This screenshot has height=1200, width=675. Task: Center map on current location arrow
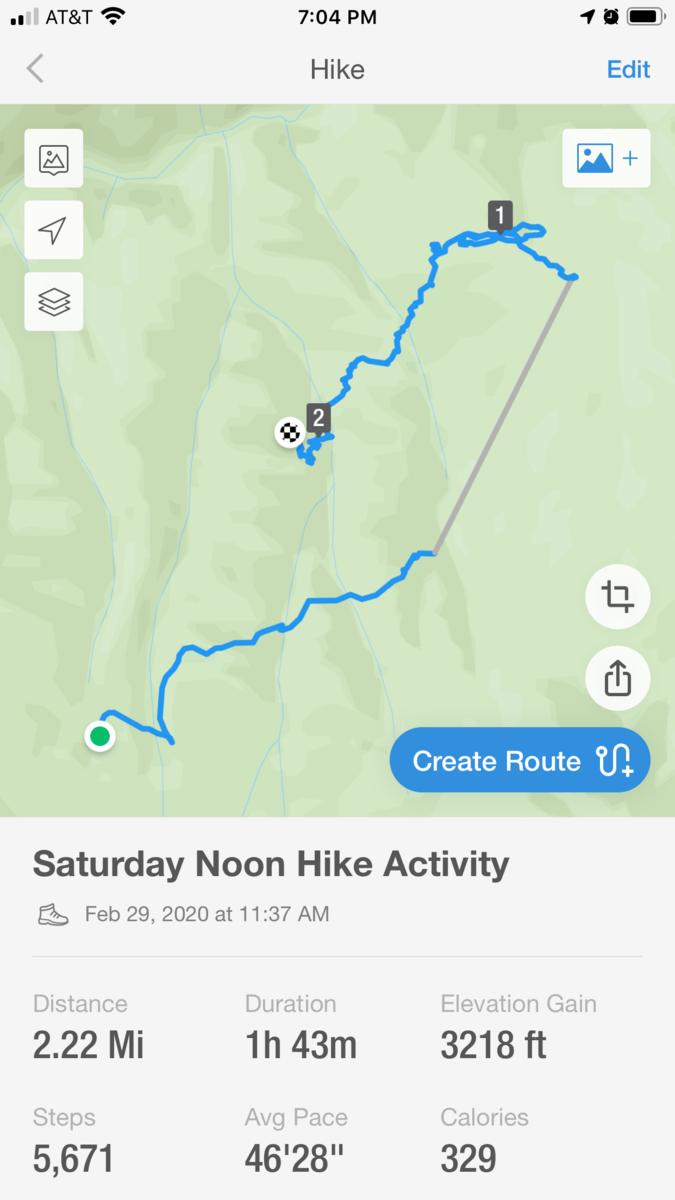[54, 230]
